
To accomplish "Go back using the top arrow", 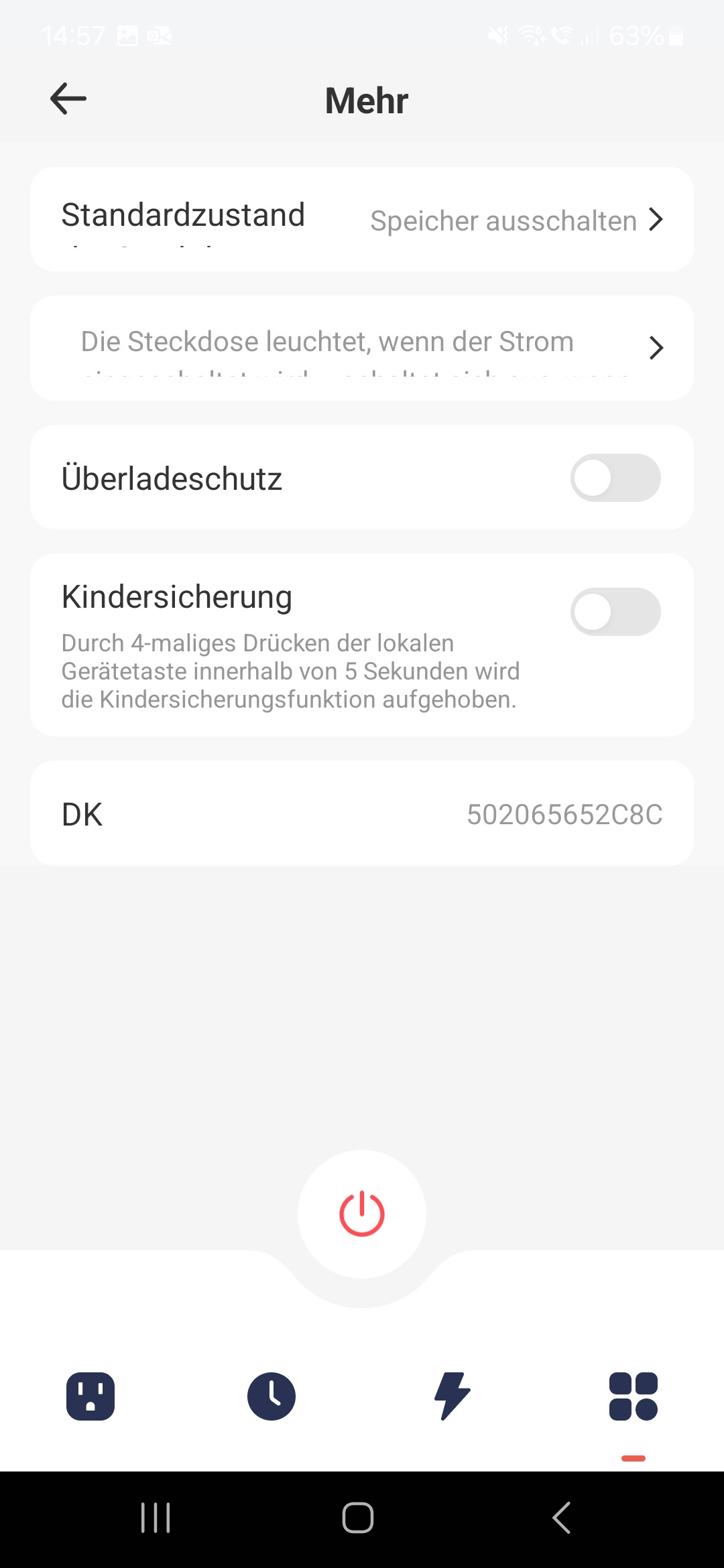I will coord(68,99).
